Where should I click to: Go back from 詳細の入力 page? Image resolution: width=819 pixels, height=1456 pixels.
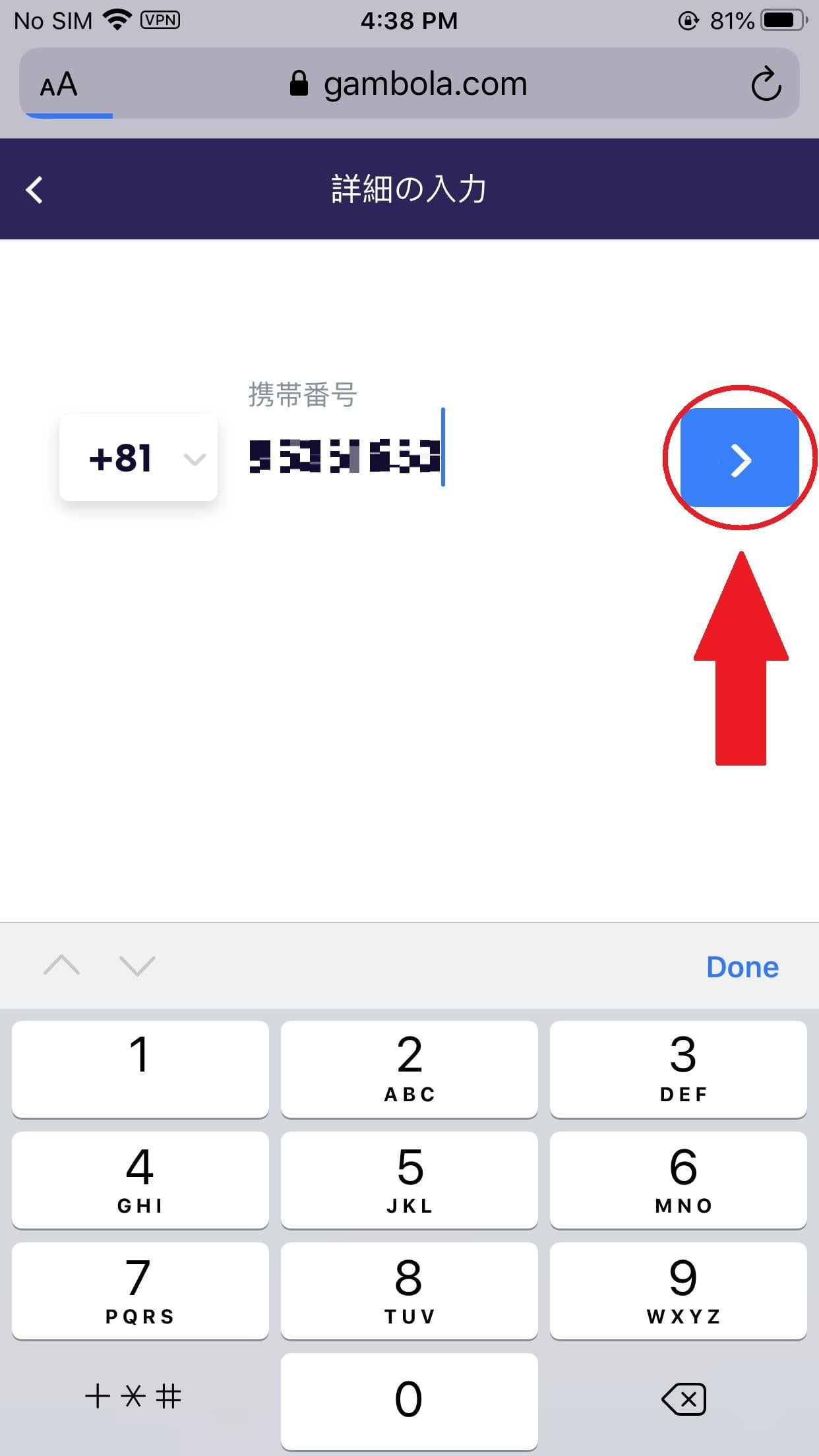34,190
